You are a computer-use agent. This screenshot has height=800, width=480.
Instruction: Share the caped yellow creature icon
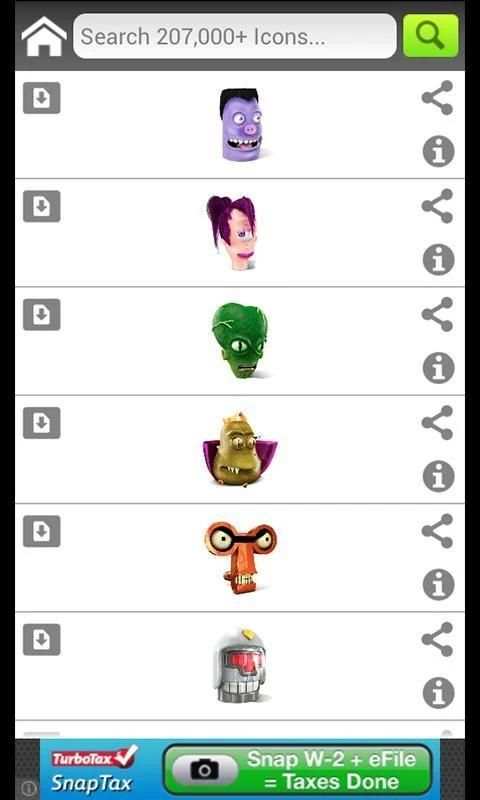[438, 422]
